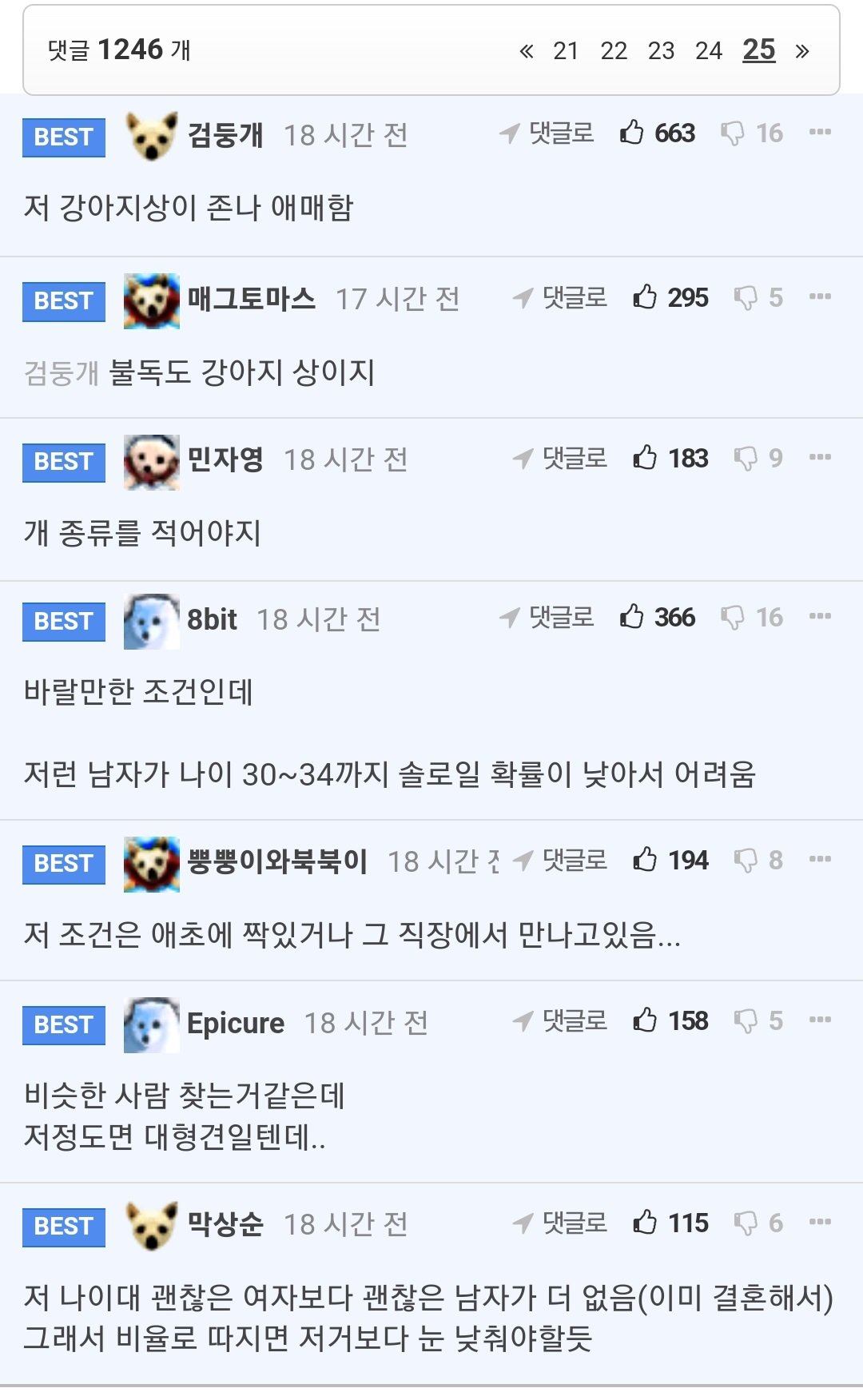Viewport: 863px width, 1400px height.
Task: Dislike 검둥개's comment
Action: coord(732,133)
